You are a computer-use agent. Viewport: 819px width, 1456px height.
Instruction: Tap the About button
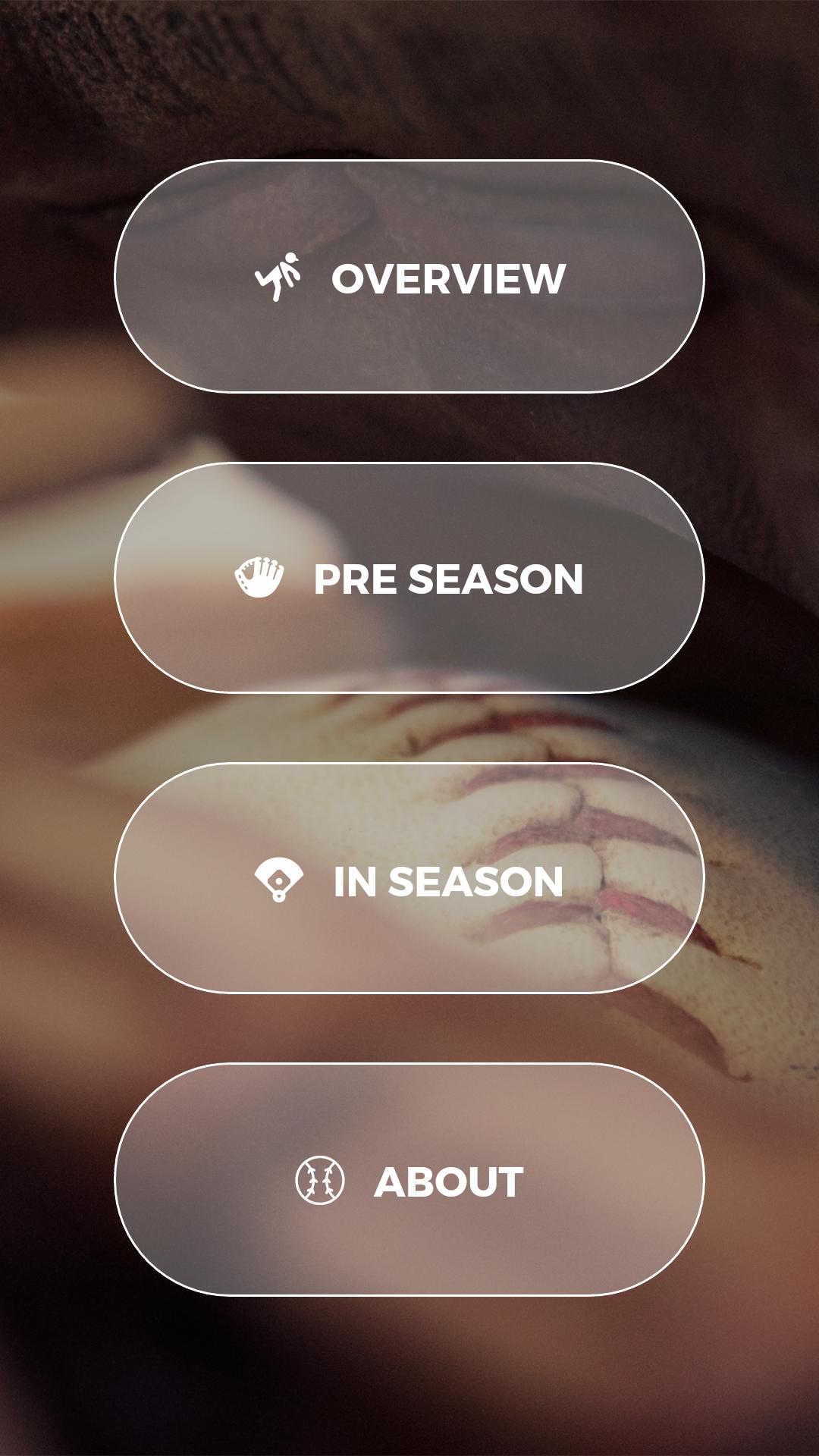pos(409,1180)
